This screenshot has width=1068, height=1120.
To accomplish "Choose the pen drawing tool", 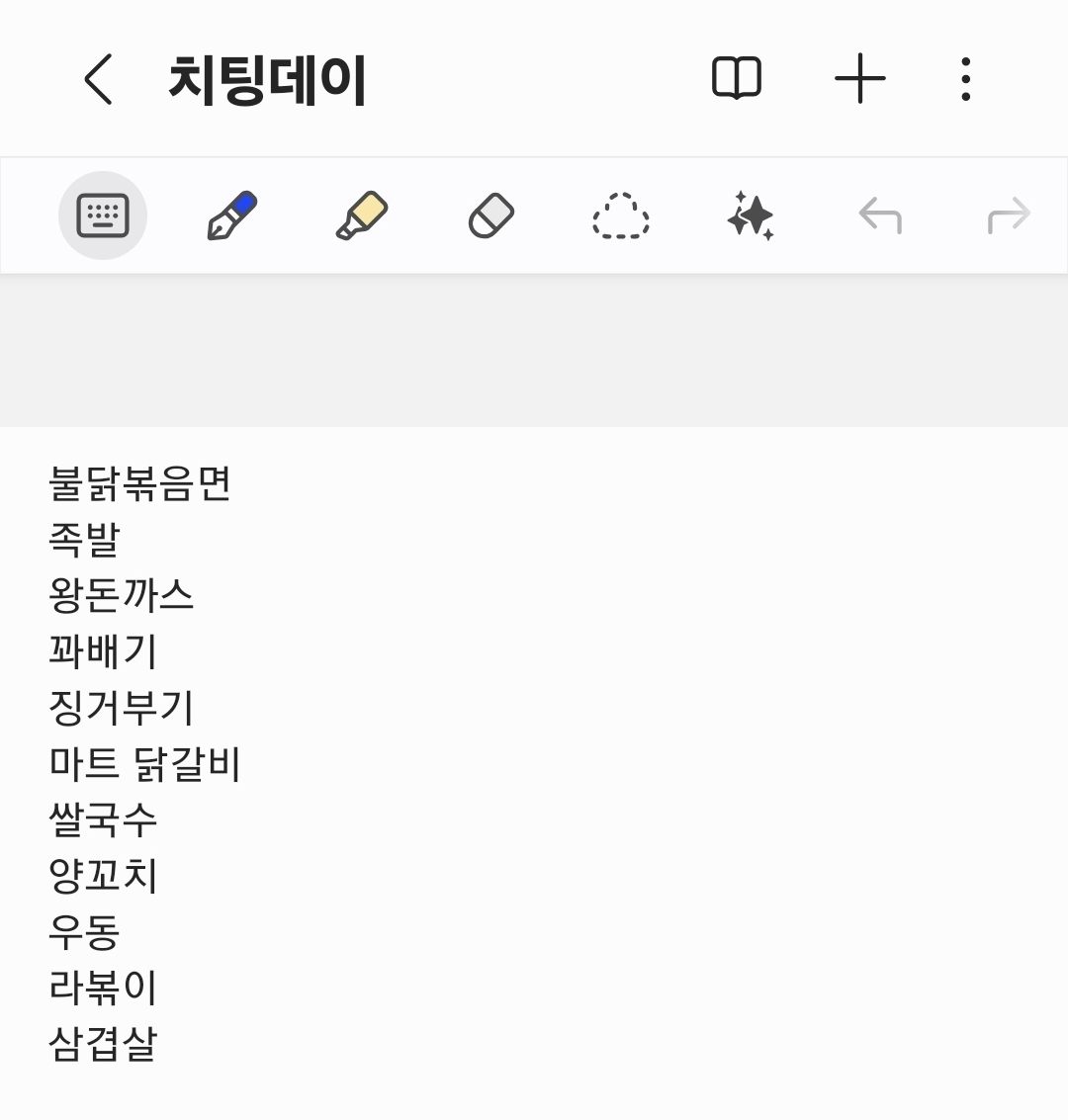I will click(232, 215).
